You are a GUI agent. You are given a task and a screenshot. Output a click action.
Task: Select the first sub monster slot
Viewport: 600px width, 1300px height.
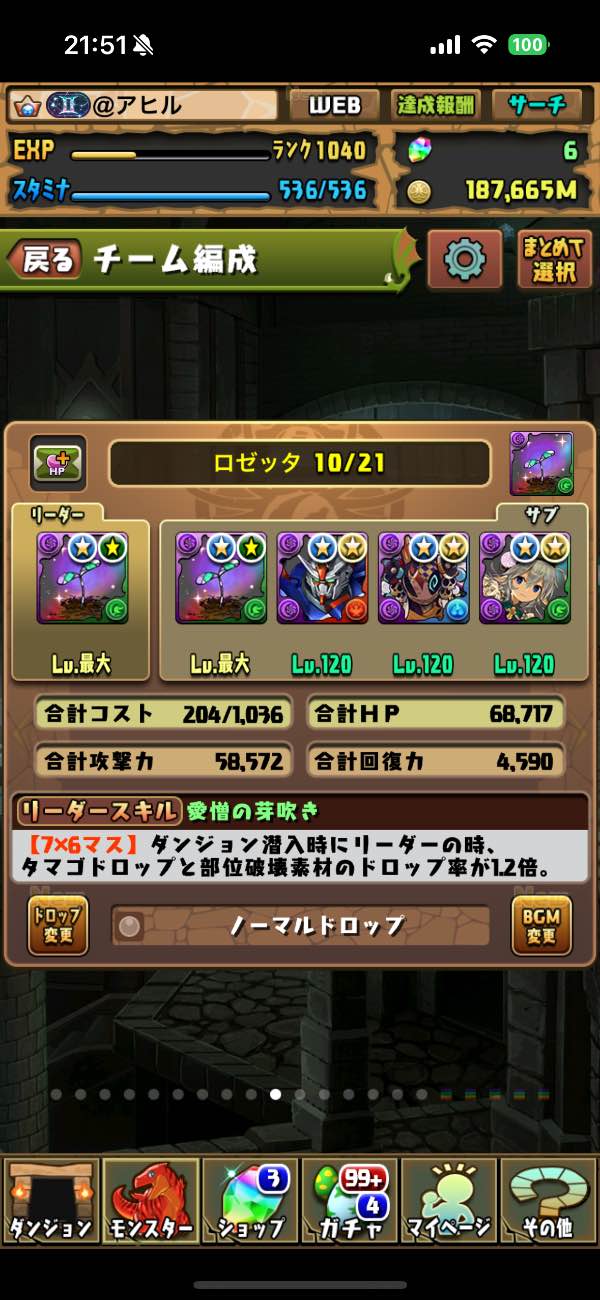[x=221, y=578]
